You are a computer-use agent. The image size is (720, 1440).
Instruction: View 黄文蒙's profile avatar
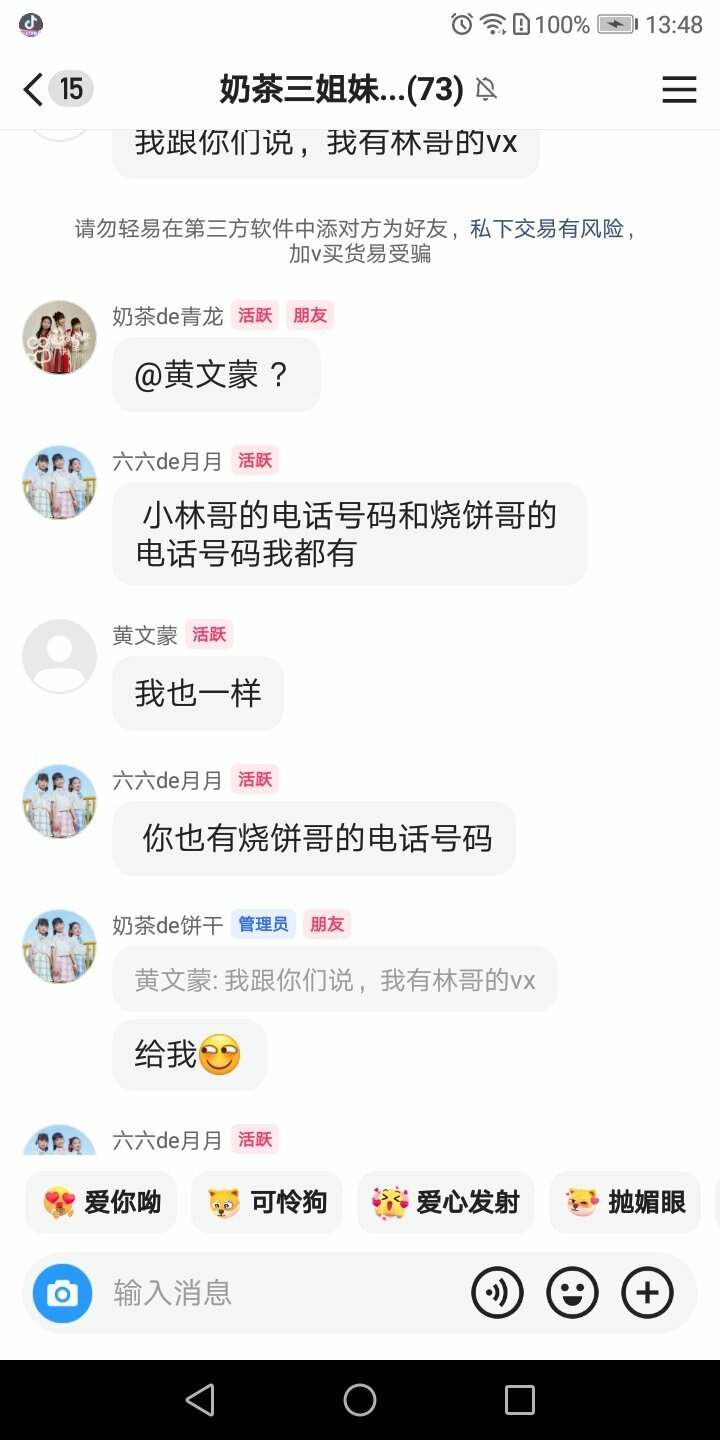60,656
